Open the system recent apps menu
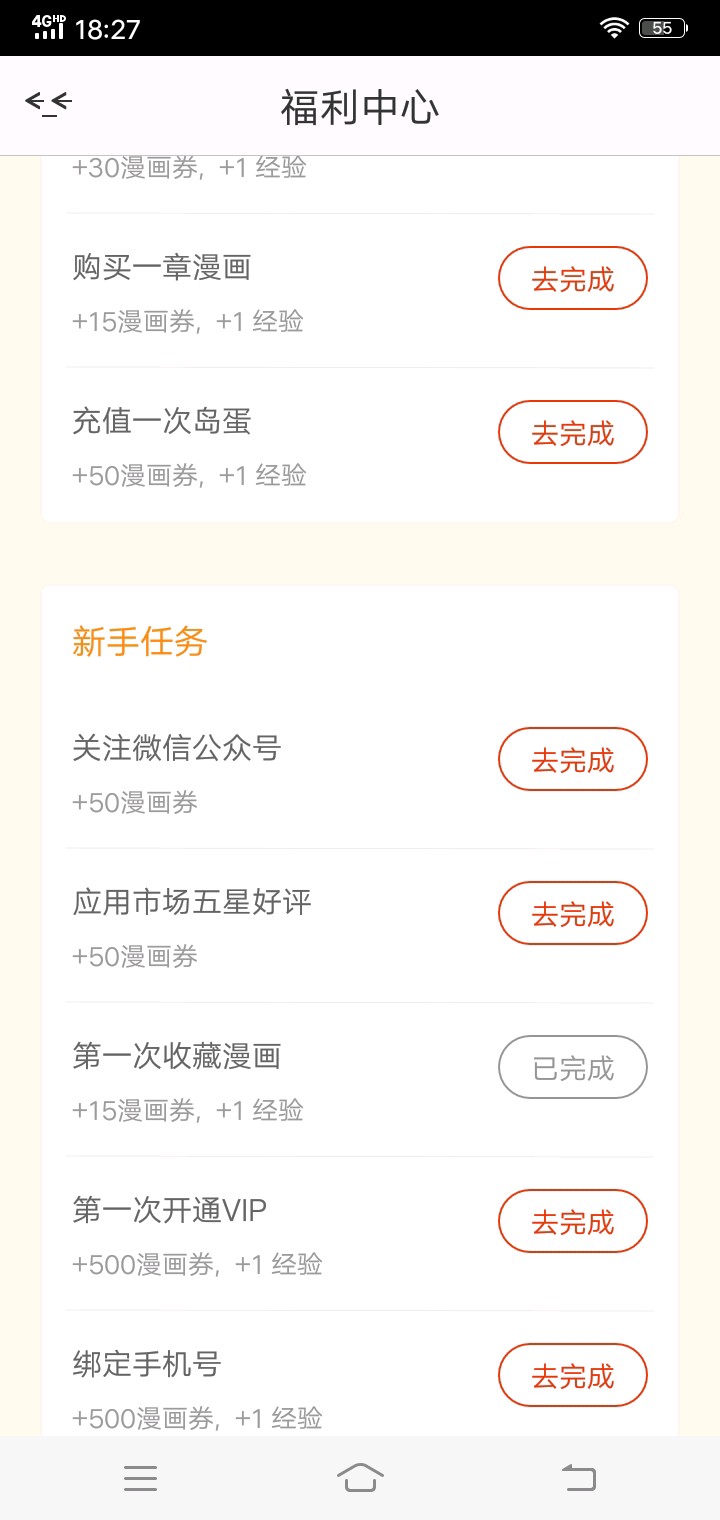This screenshot has width=720, height=1520. point(141,1478)
